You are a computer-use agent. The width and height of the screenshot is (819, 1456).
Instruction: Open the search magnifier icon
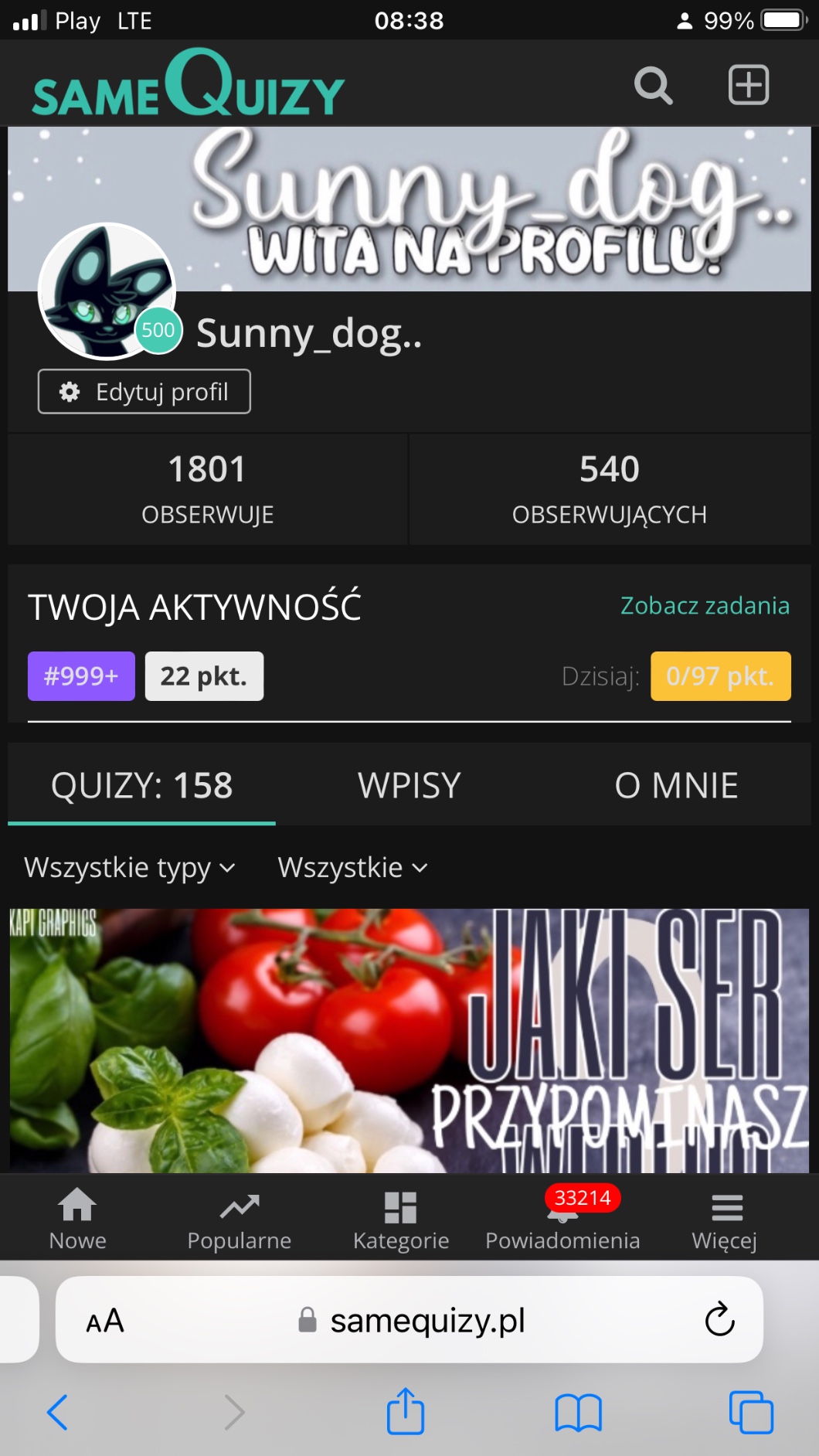click(x=653, y=85)
